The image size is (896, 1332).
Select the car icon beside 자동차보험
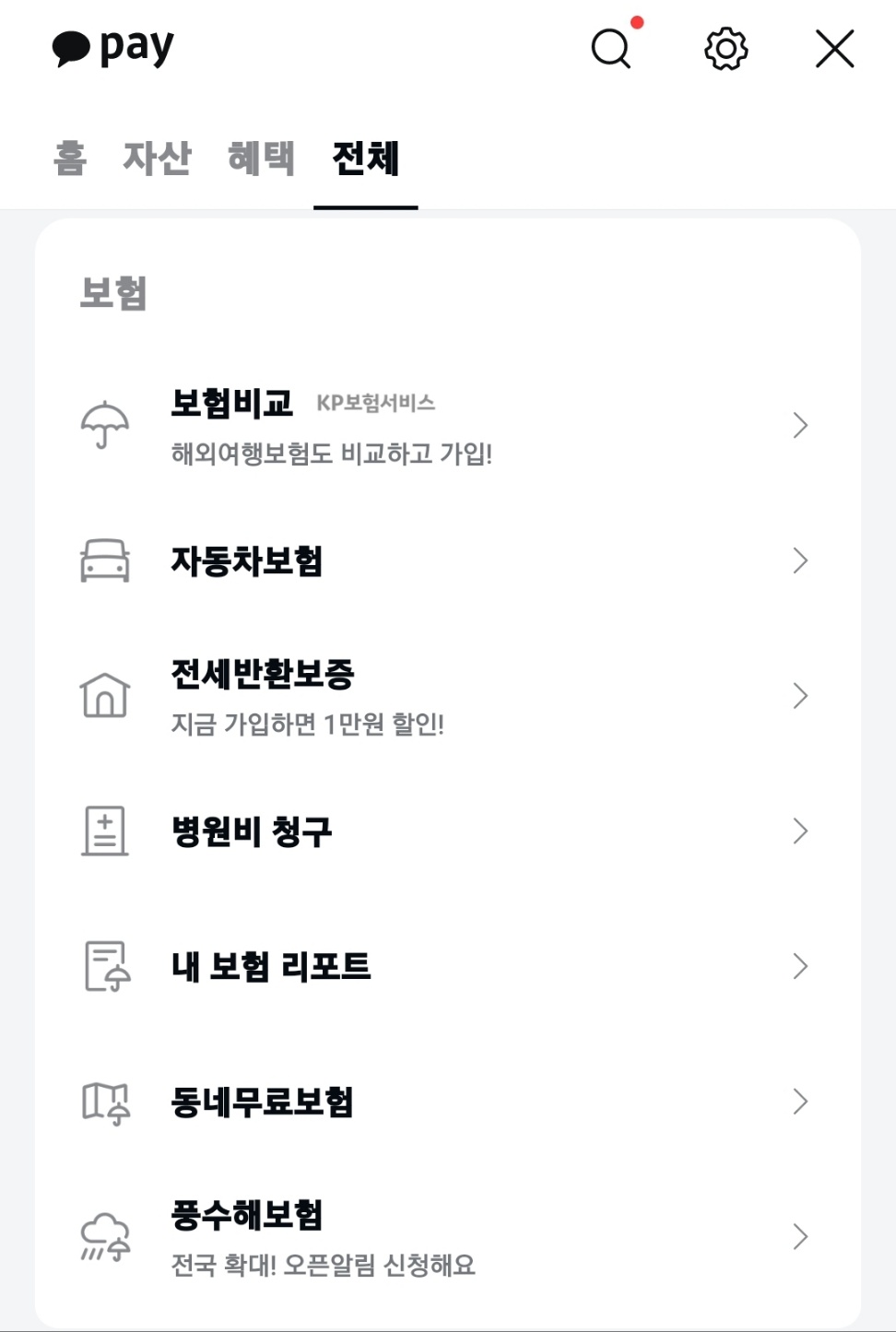[104, 560]
